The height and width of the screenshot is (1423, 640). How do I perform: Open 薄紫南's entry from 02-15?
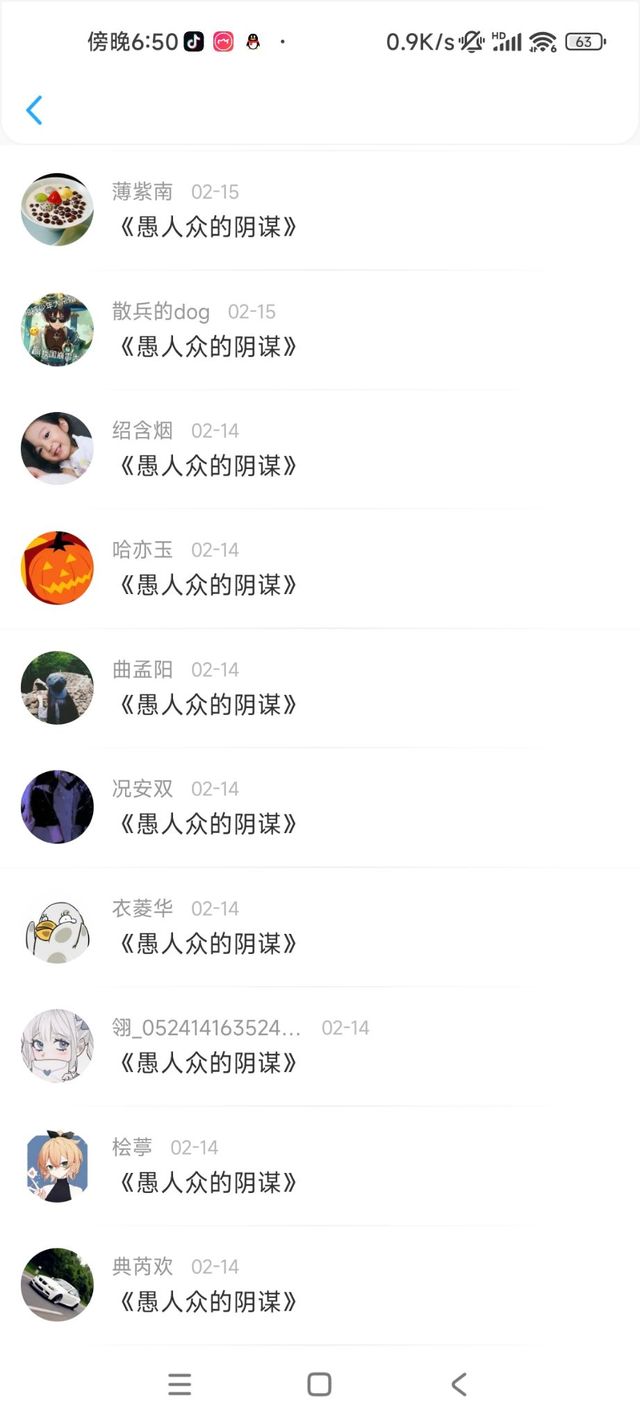(x=208, y=227)
